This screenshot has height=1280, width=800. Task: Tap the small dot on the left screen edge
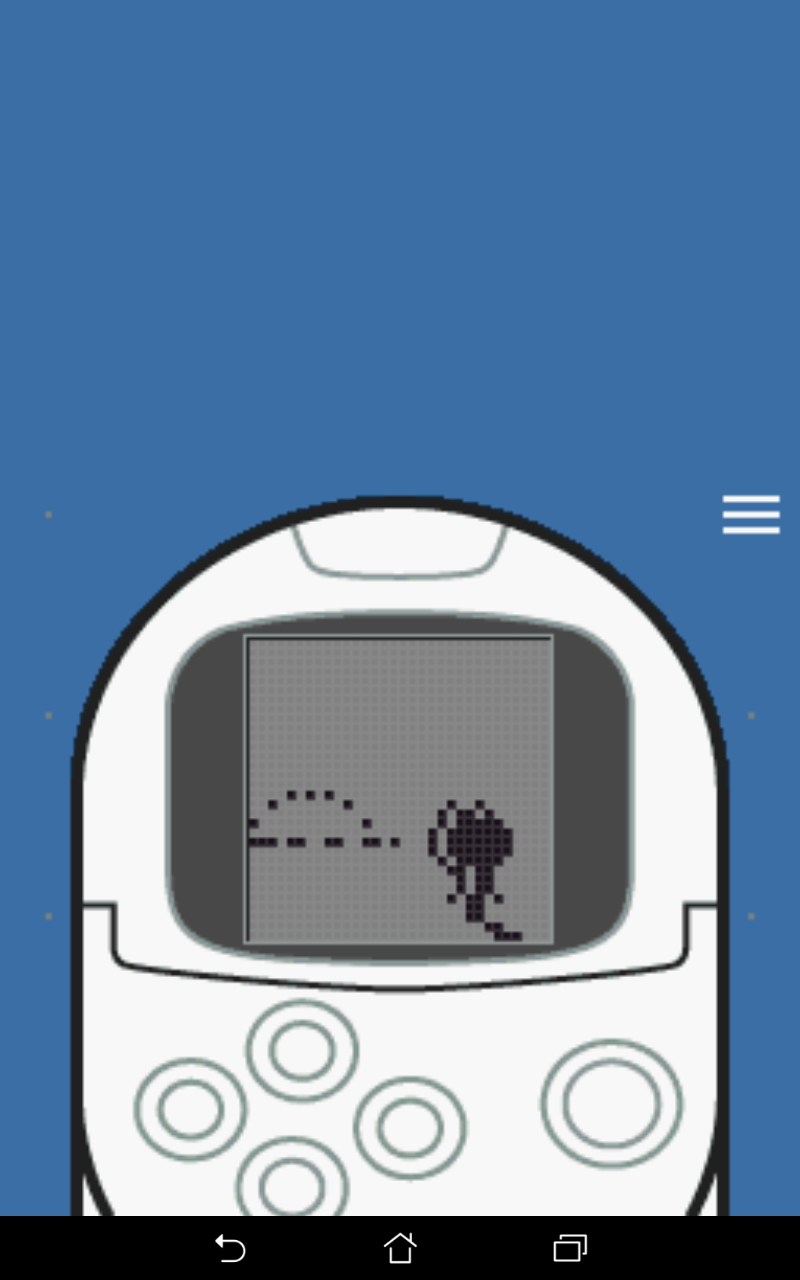48,714
